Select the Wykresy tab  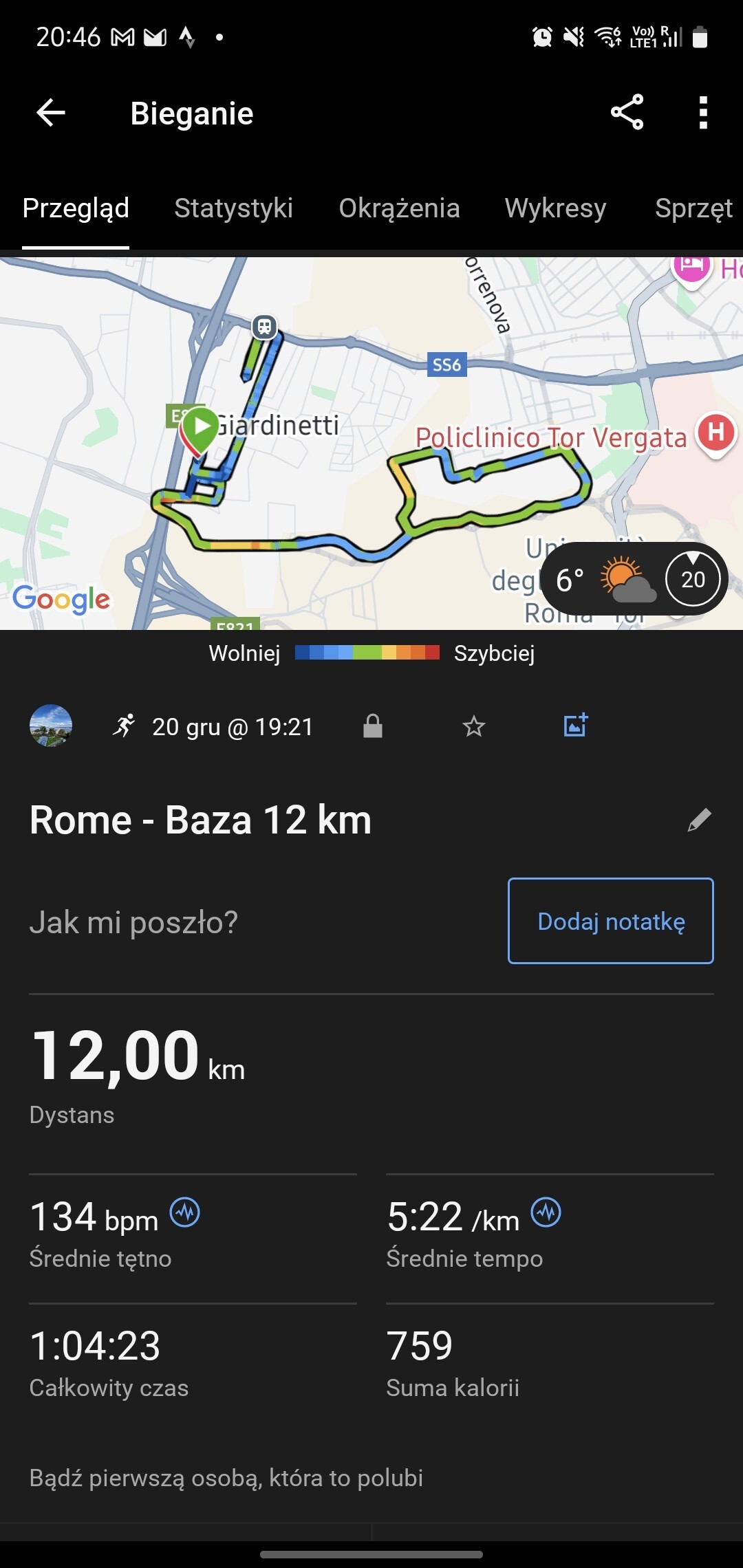[x=555, y=208]
